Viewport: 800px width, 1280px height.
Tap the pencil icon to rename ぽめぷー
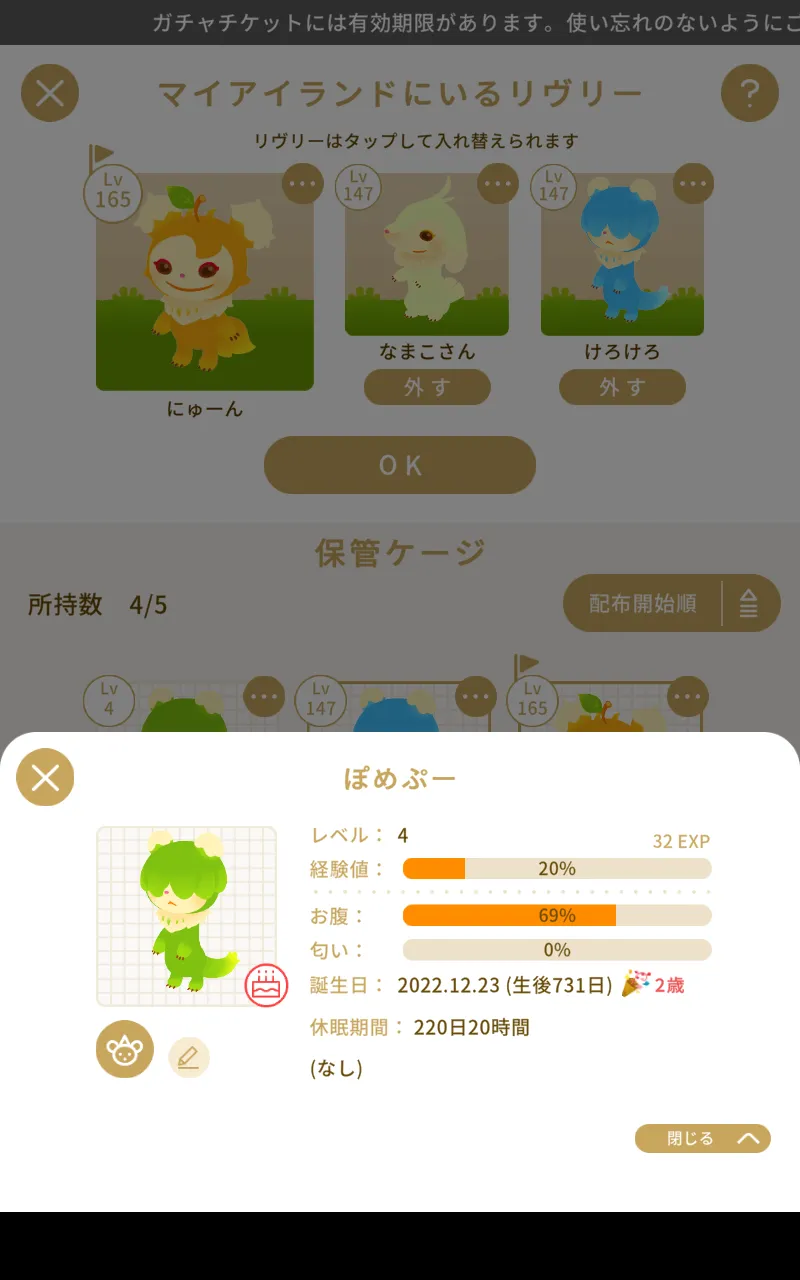click(x=189, y=1057)
